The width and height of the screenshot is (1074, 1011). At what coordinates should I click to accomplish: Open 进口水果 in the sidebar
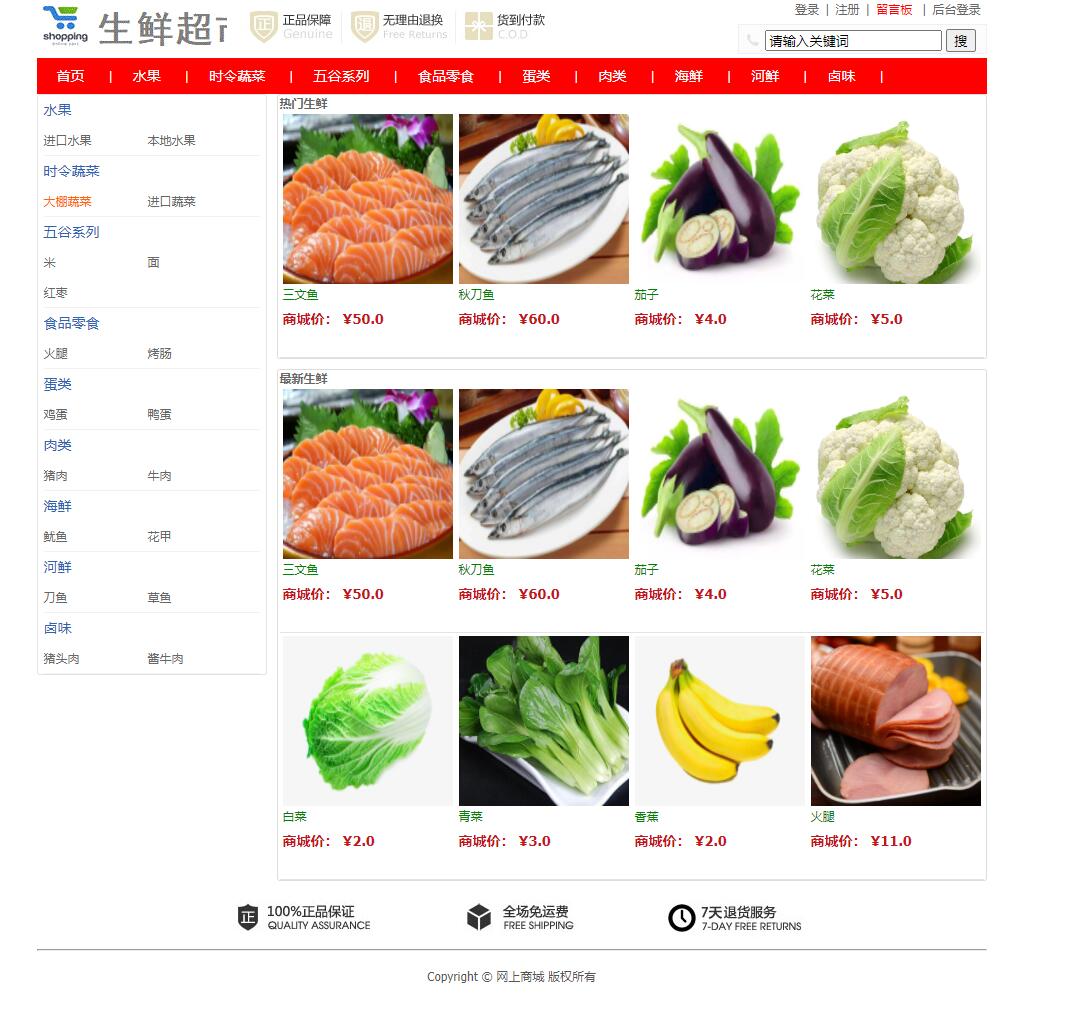point(67,141)
